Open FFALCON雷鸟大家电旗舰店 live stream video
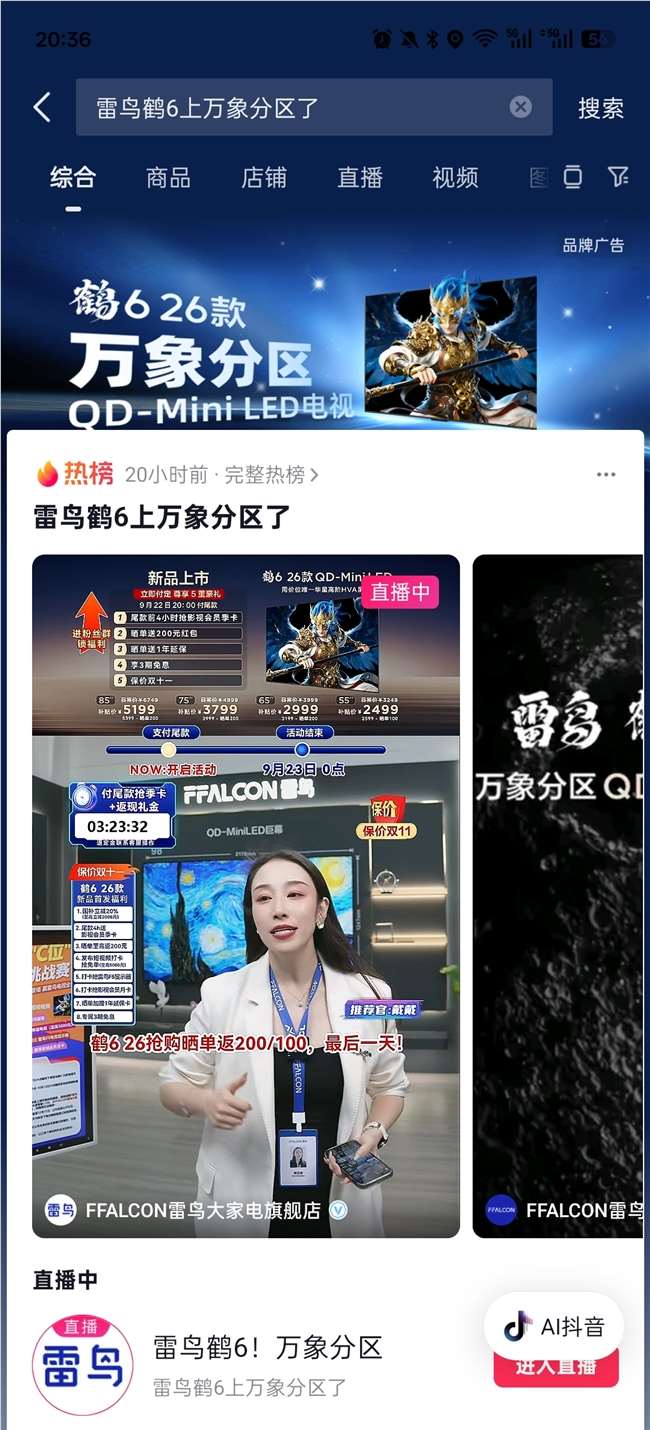This screenshot has width=650, height=1430. point(246,895)
